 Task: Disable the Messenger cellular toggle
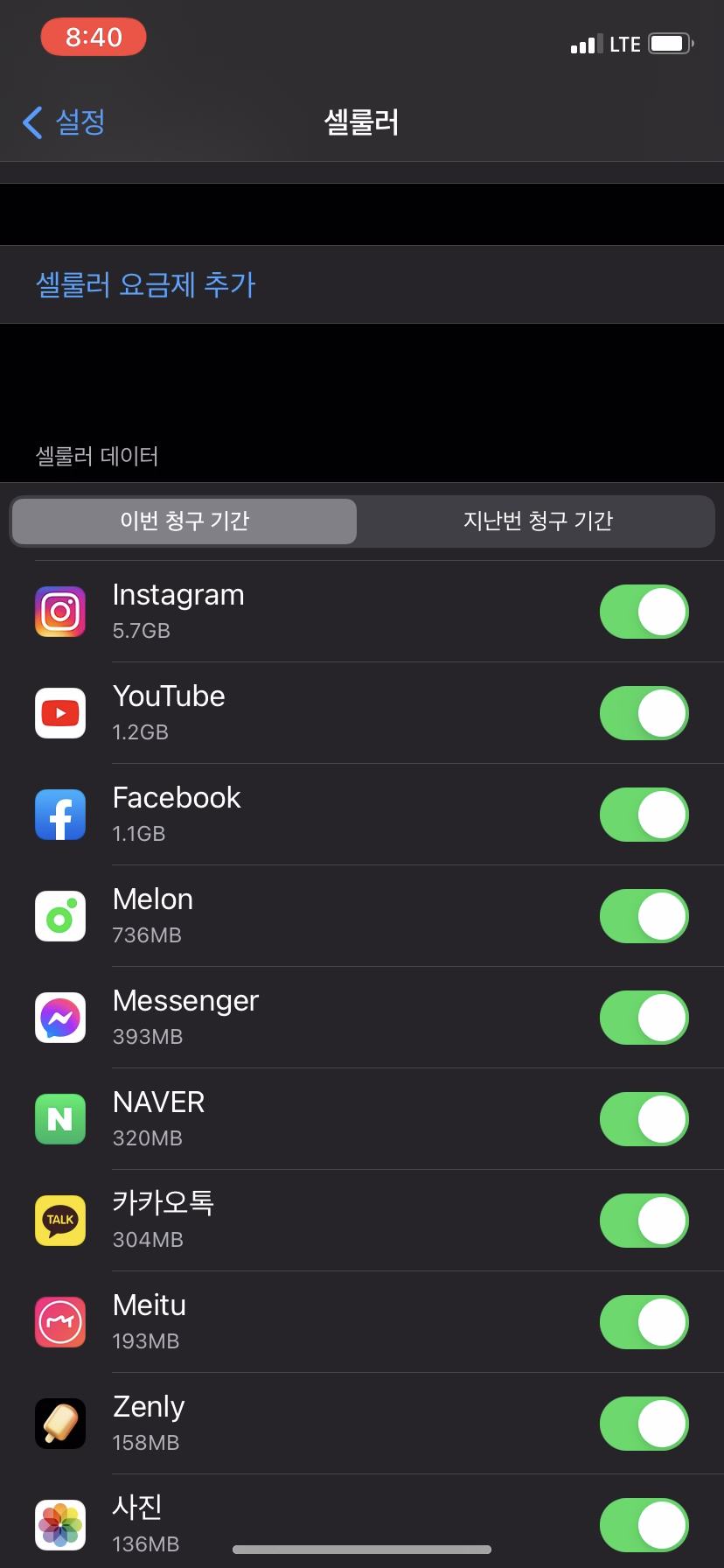644,1018
